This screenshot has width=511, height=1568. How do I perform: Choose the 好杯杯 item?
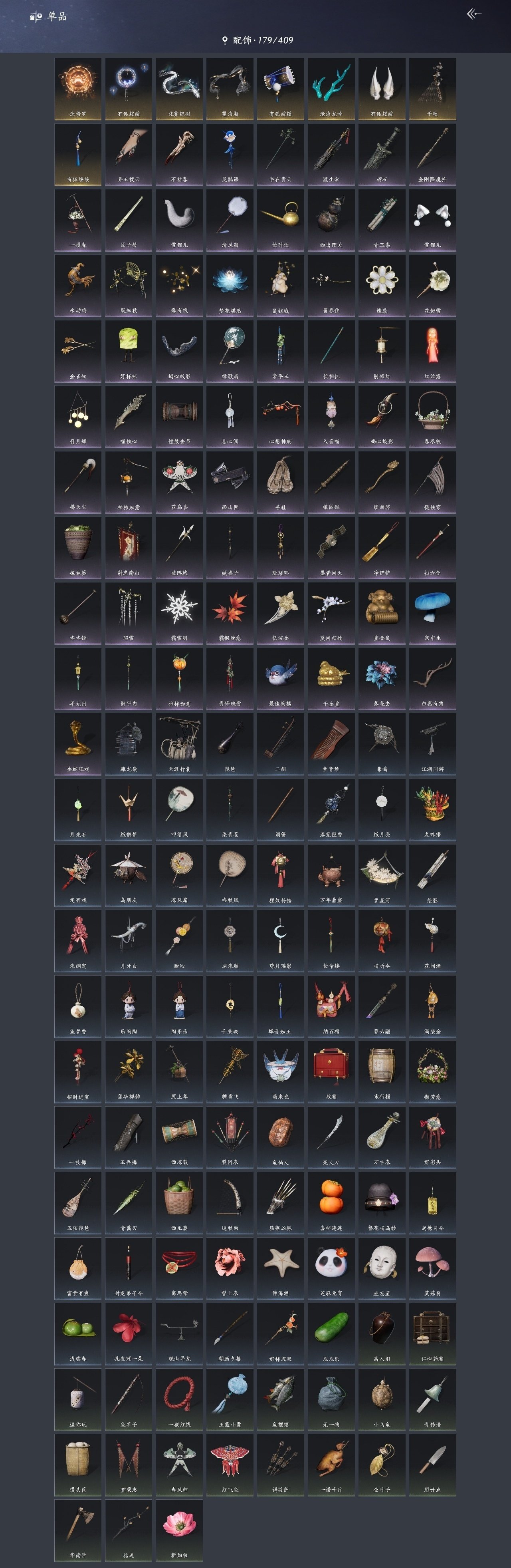(129, 351)
